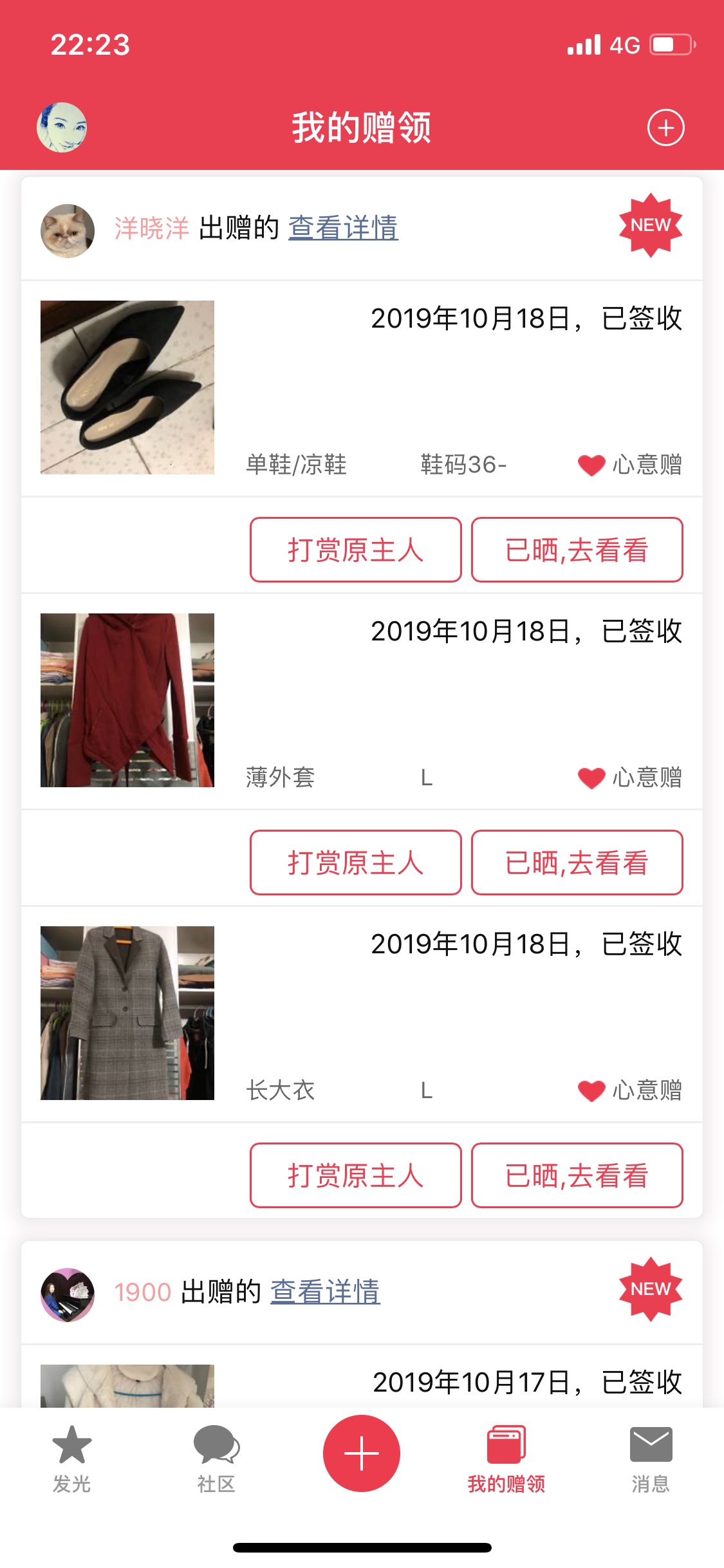Tap 已晒,去看看 for the 长大衣 item

(x=577, y=1175)
